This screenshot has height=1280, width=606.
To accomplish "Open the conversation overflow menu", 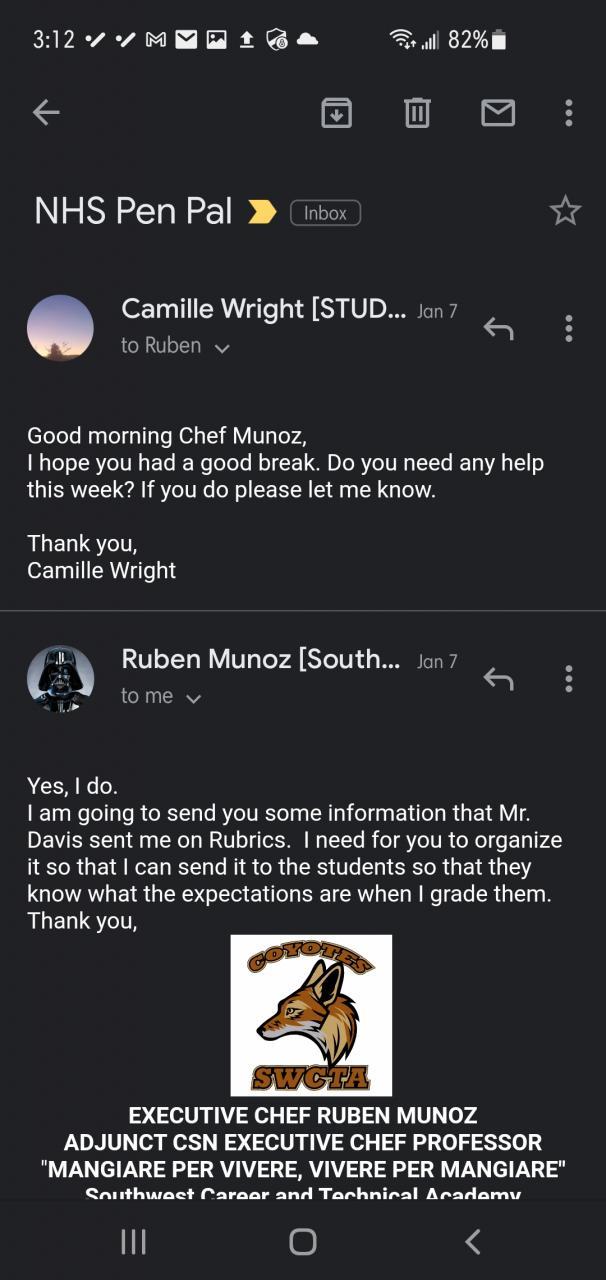I will tap(568, 113).
